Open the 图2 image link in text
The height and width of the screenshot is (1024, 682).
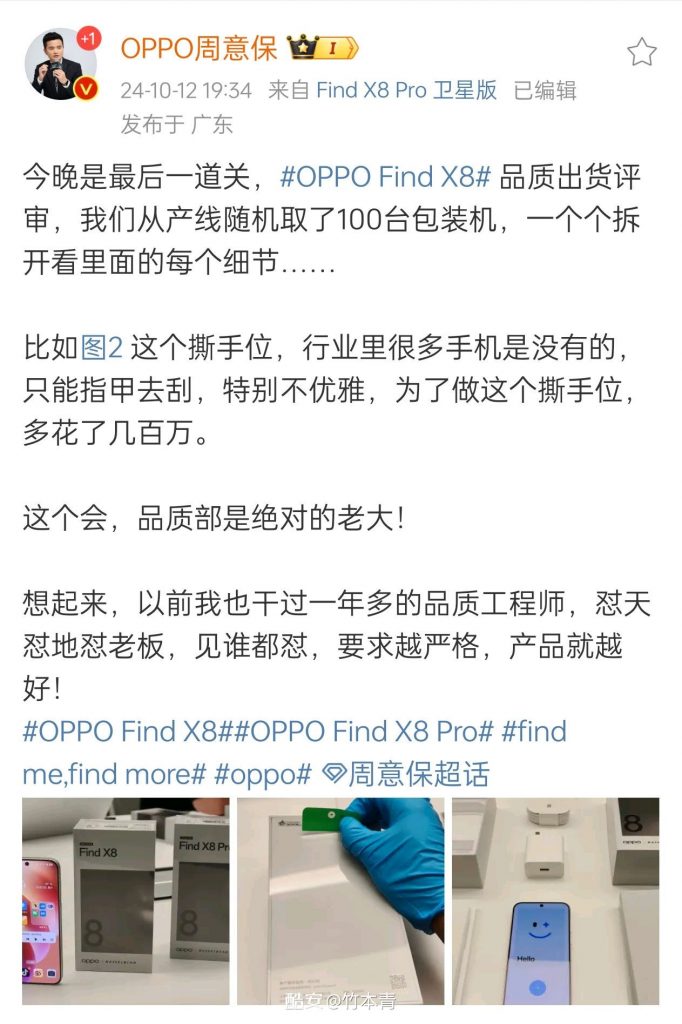100,348
